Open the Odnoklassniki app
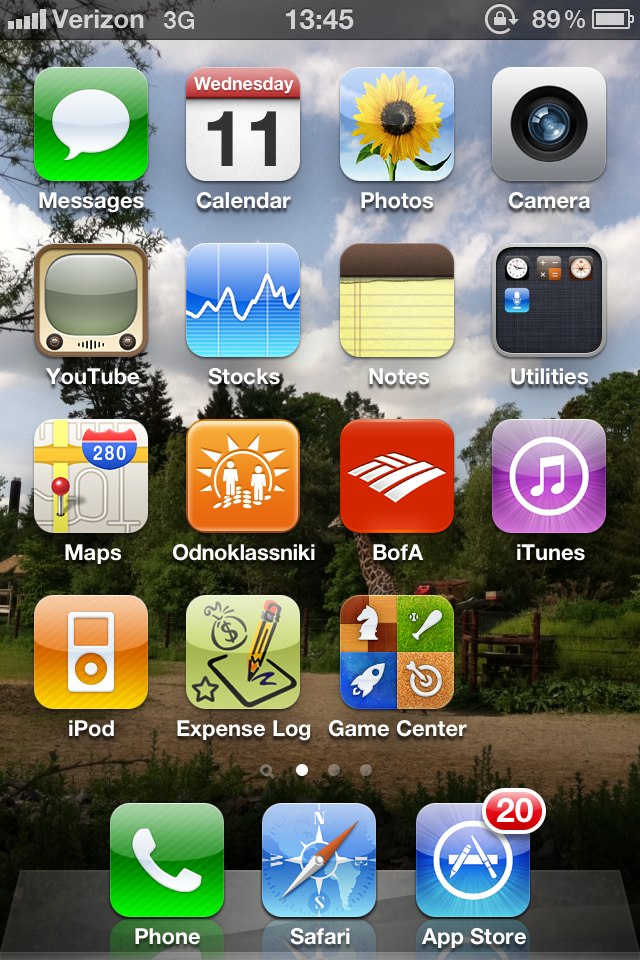Viewport: 640px width, 960px height. coord(243,477)
